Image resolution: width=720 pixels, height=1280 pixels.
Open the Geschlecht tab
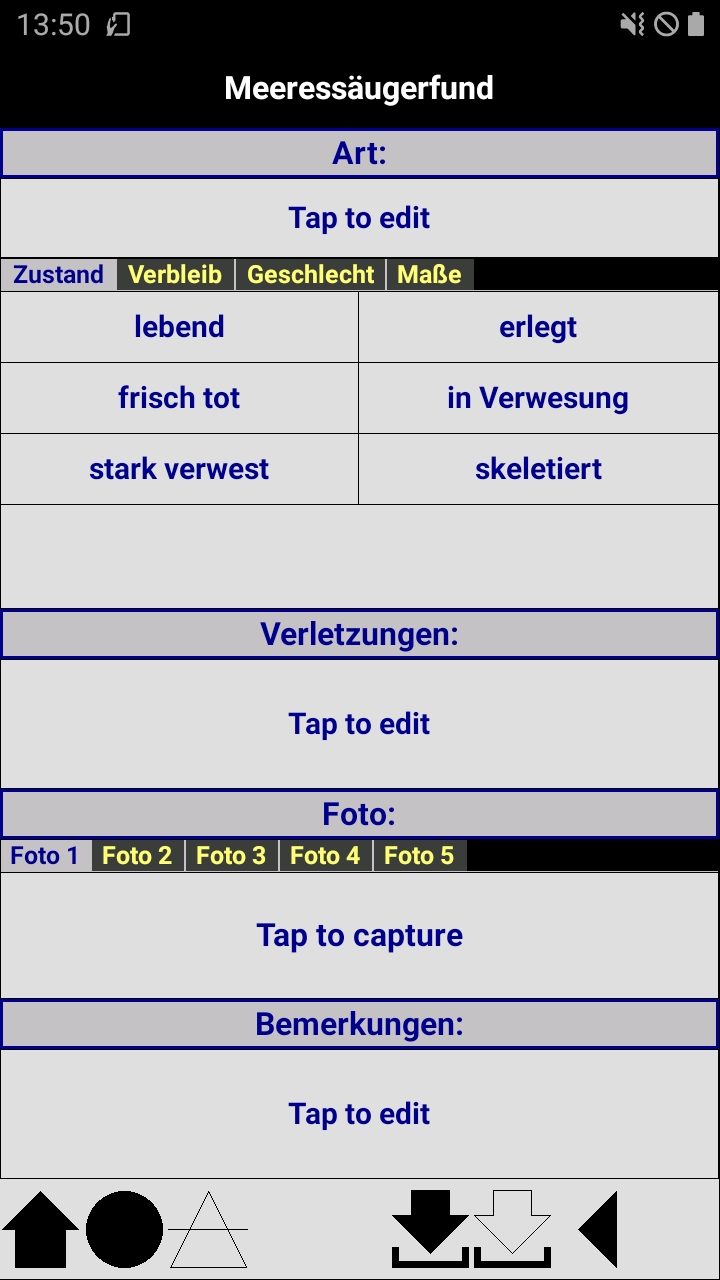pos(310,274)
